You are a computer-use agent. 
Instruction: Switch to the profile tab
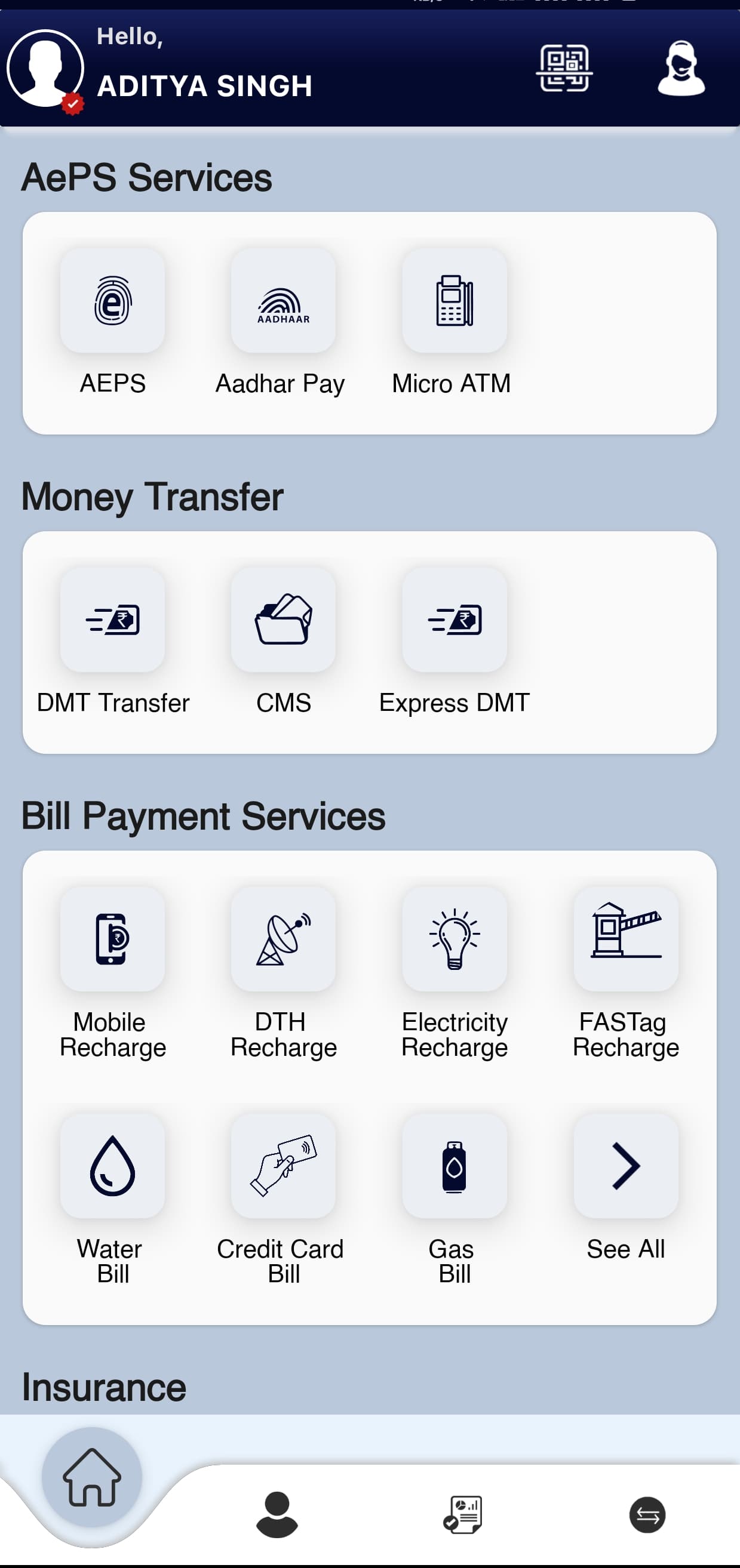coord(277,1514)
